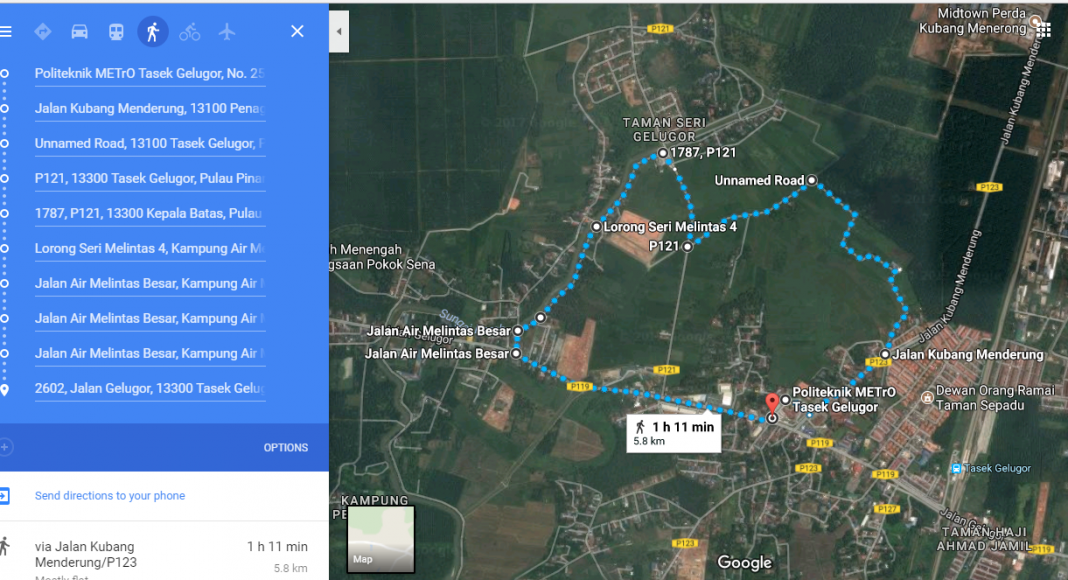Send directions to your phone
The width and height of the screenshot is (1068, 580).
[109, 496]
